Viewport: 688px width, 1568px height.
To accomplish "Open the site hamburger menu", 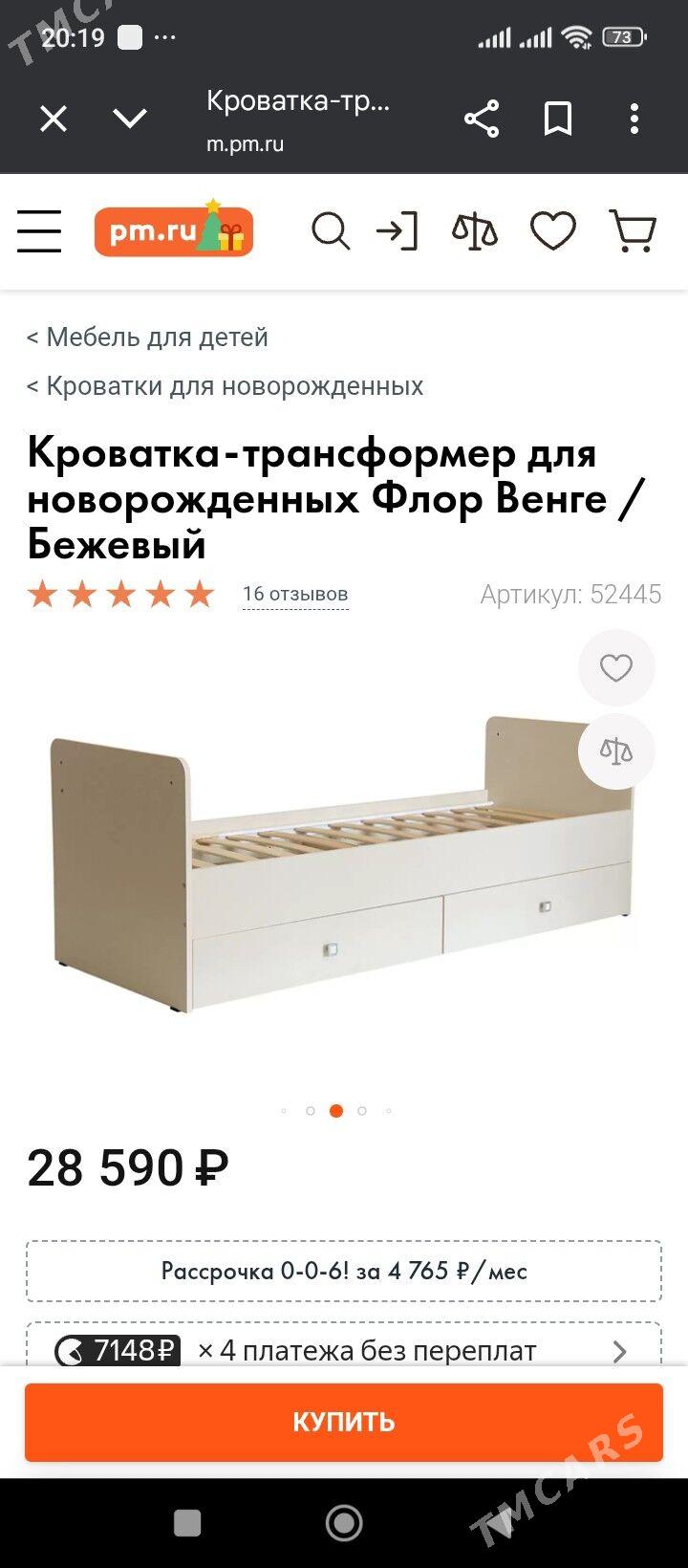I will tap(38, 231).
